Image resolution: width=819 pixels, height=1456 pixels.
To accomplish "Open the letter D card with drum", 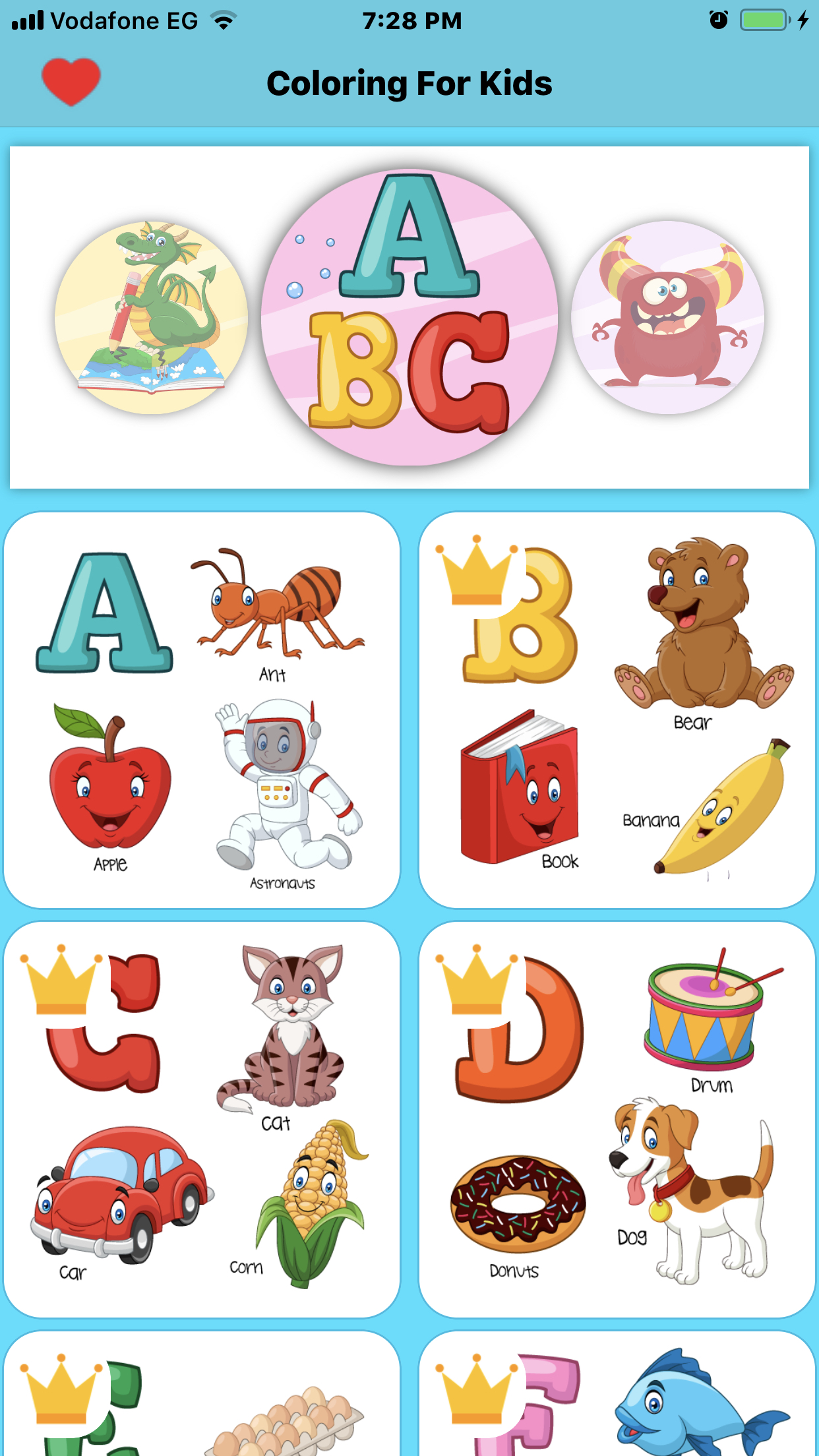I will click(x=617, y=1120).
